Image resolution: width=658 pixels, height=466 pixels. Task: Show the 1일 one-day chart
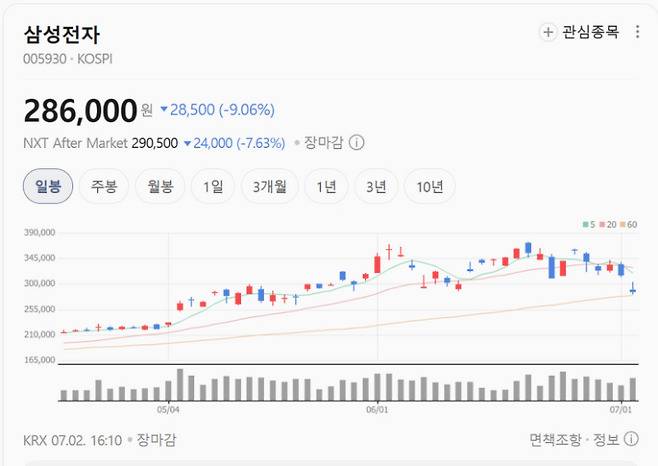[x=213, y=186]
